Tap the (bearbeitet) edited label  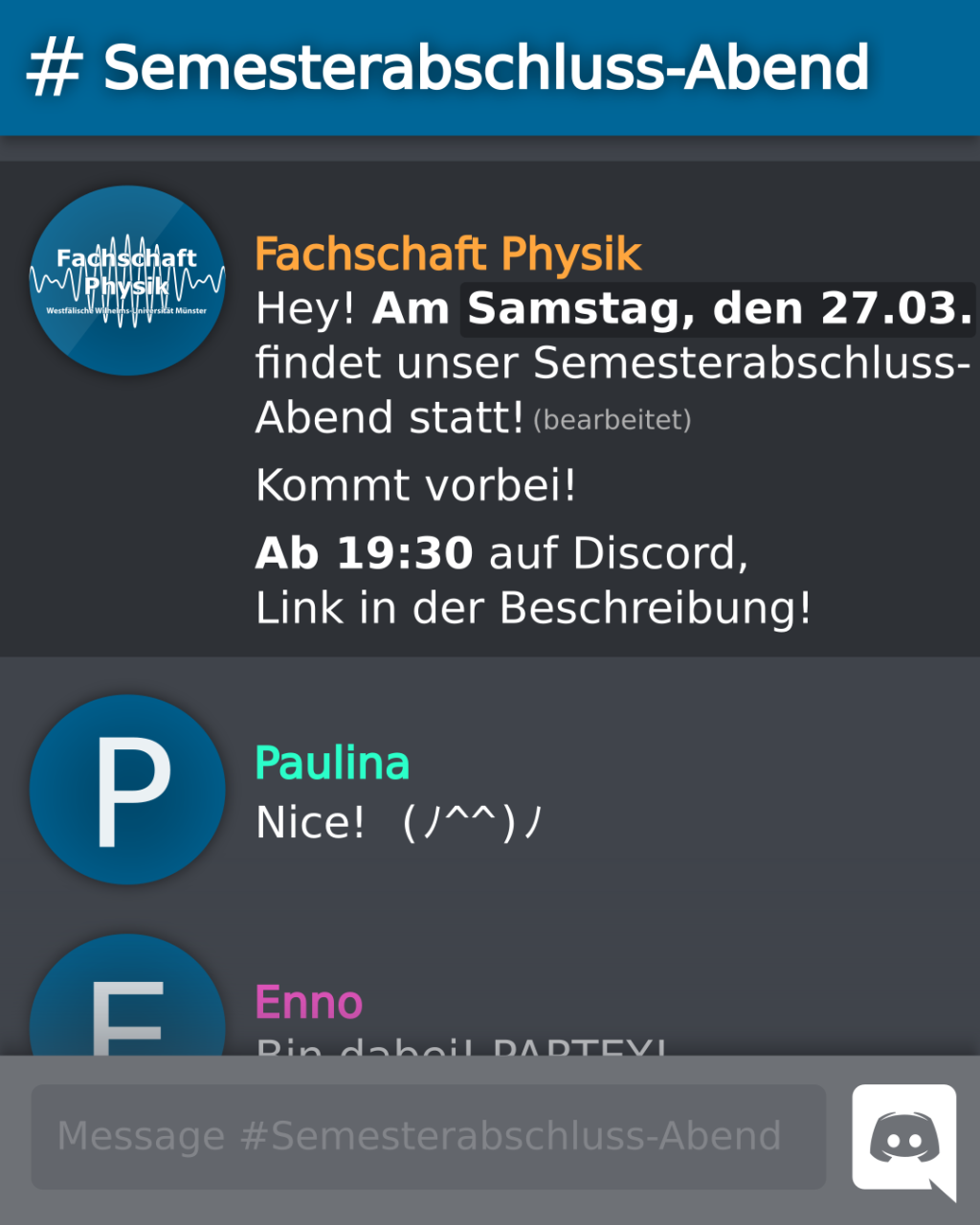(x=612, y=419)
